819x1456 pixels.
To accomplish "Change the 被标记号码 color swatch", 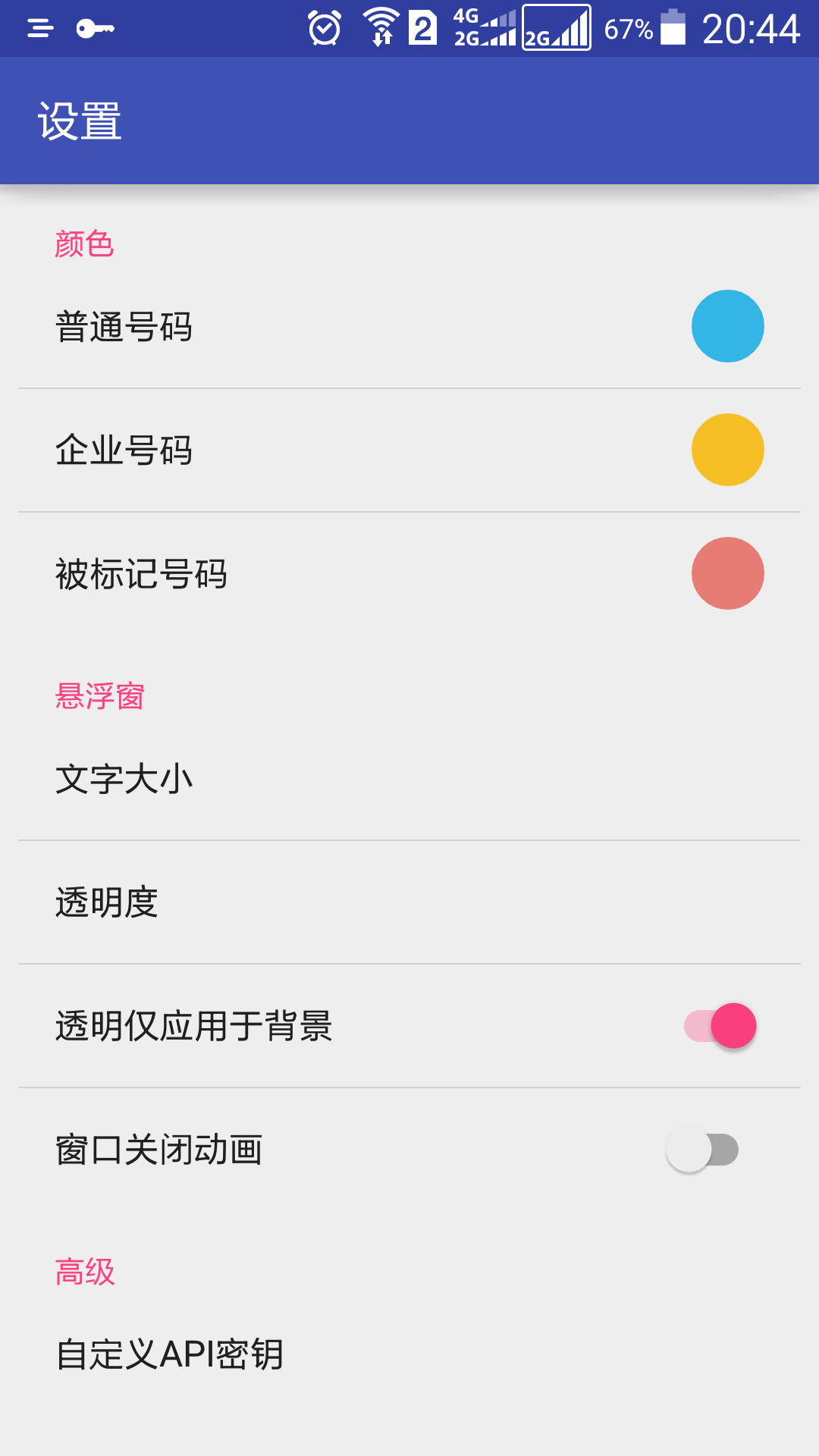I will (x=727, y=573).
